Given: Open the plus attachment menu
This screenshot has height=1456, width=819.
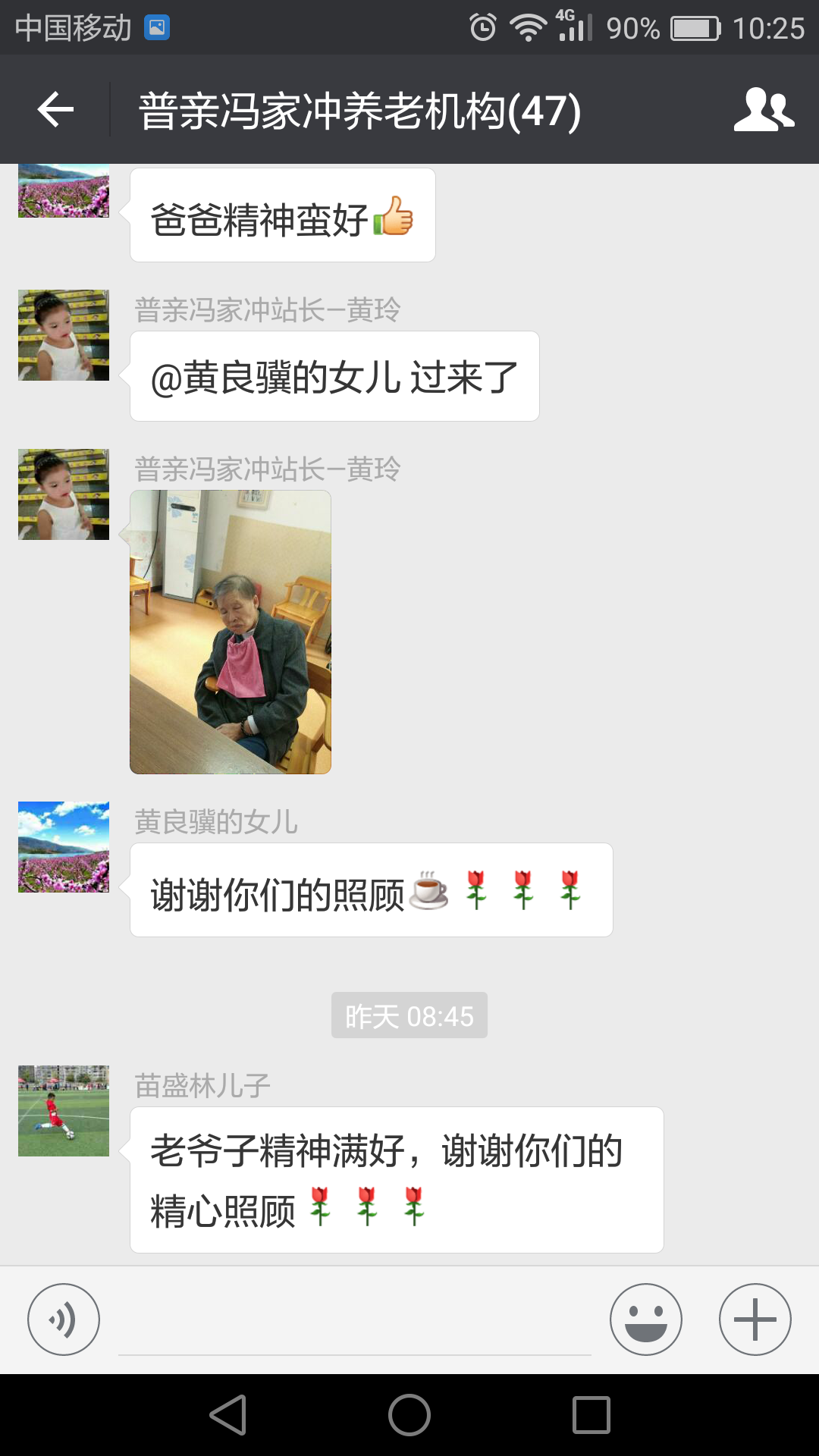Looking at the screenshot, I should pyautogui.click(x=755, y=1319).
